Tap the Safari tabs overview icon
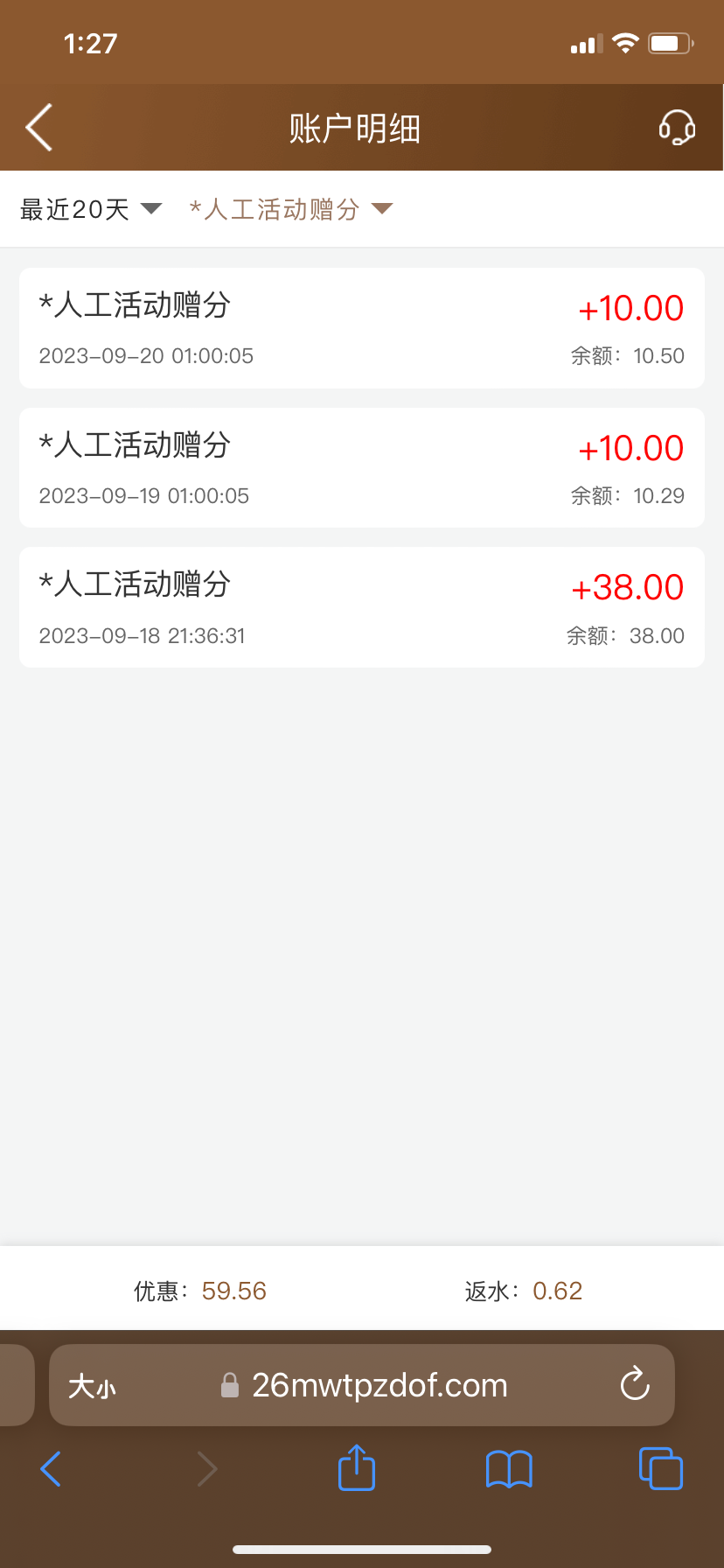This screenshot has height=1568, width=724. click(x=660, y=1469)
